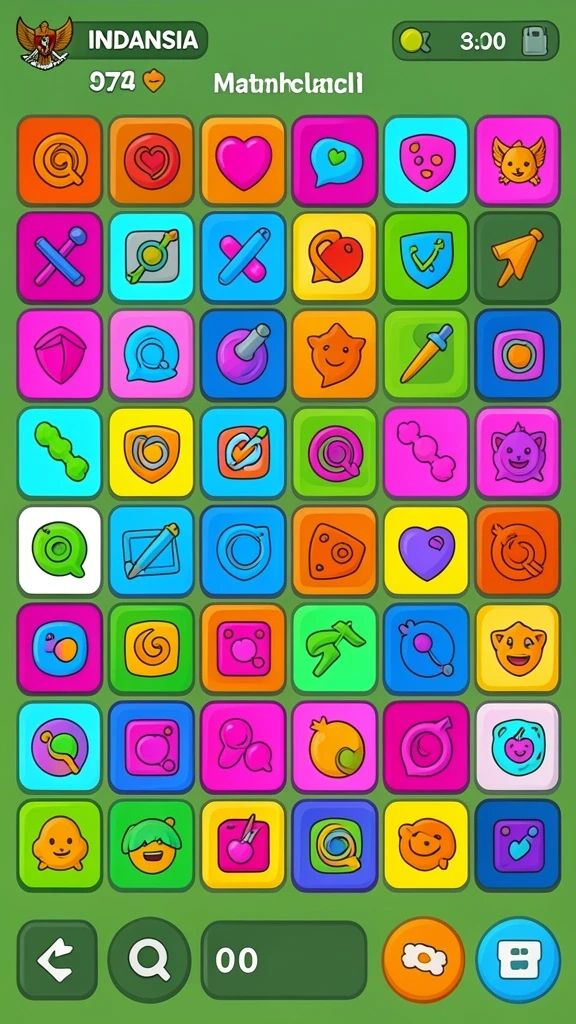Image resolution: width=576 pixels, height=1024 pixels.
Task: Open the blue round menu button
Action: click(519, 959)
